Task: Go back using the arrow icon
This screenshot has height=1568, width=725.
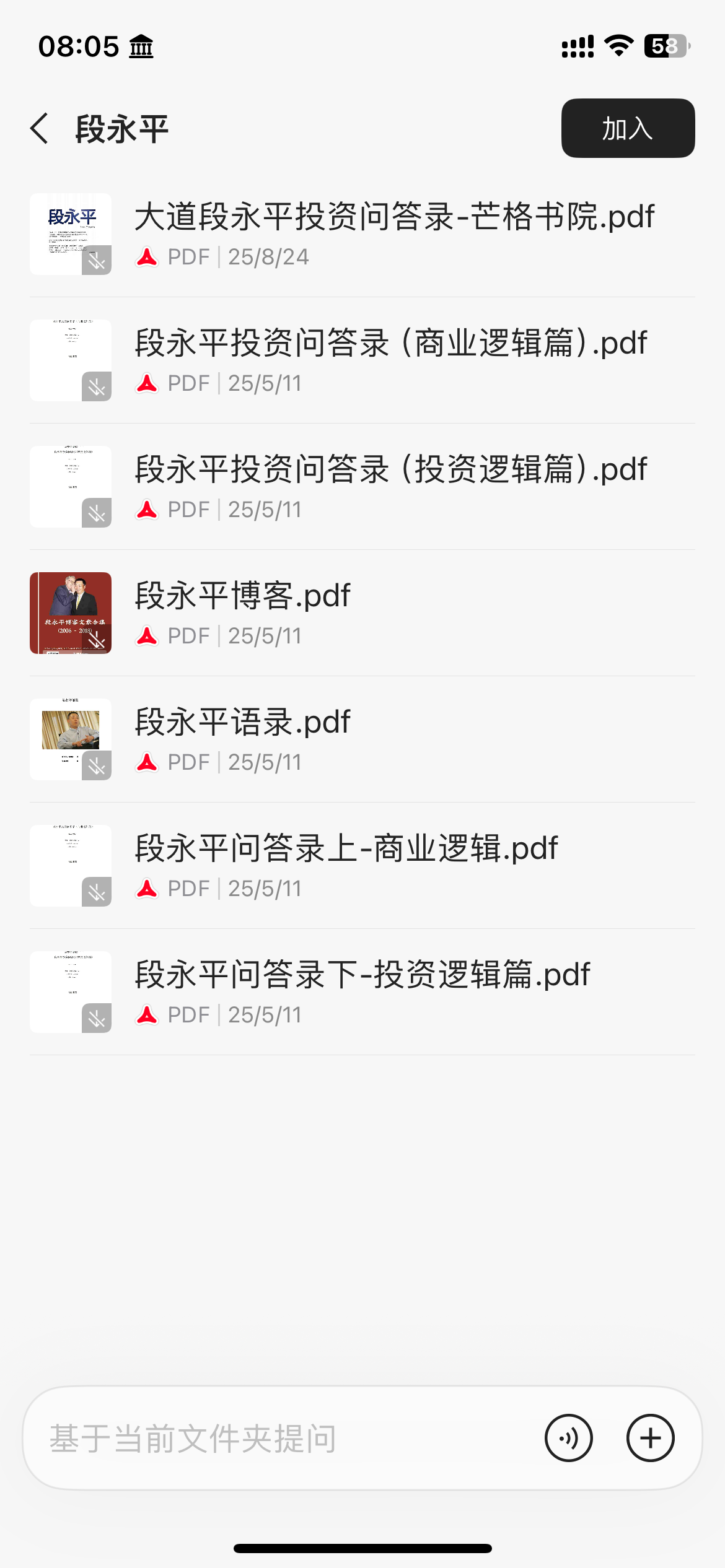Action: [40, 129]
